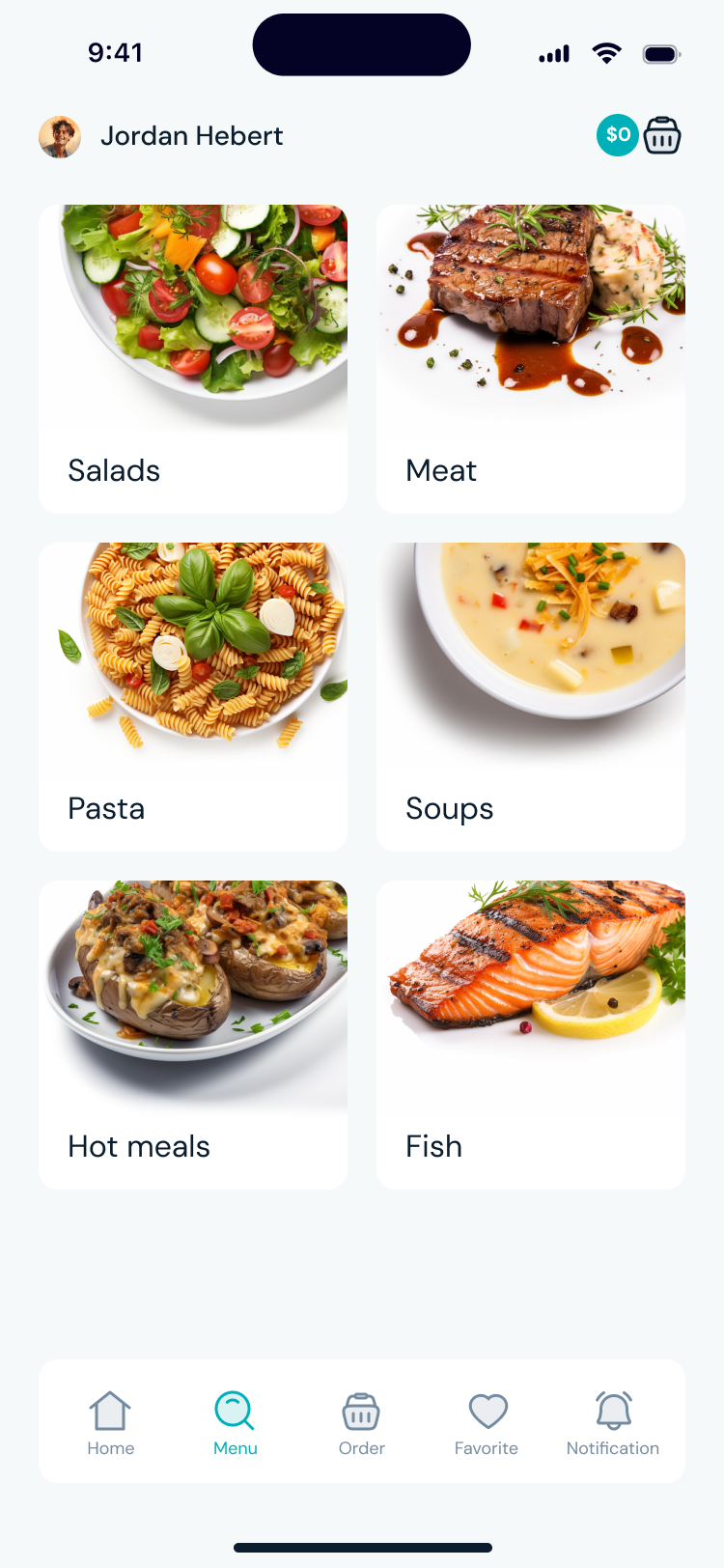Switch to the Order tab

click(361, 1421)
